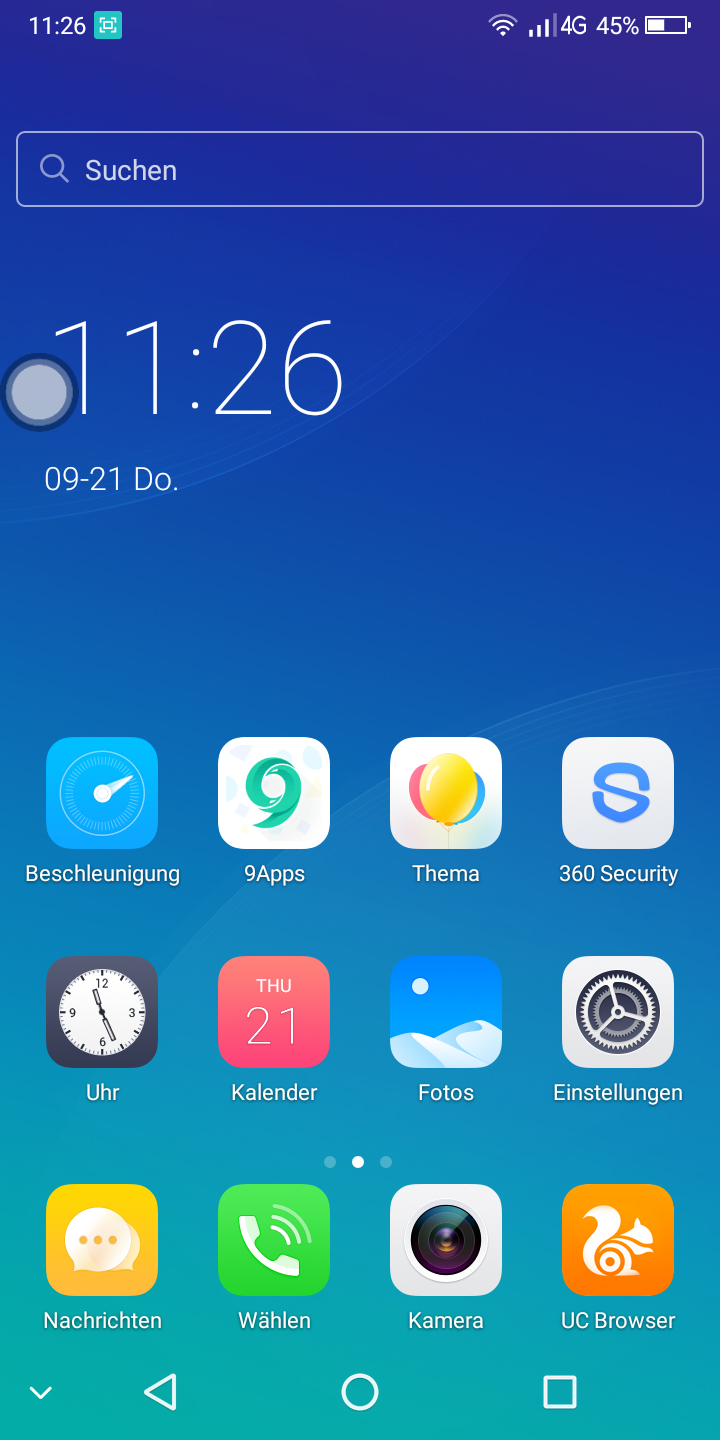Go back with the navigation back button
Image resolution: width=720 pixels, height=1440 pixels.
coord(161,1392)
